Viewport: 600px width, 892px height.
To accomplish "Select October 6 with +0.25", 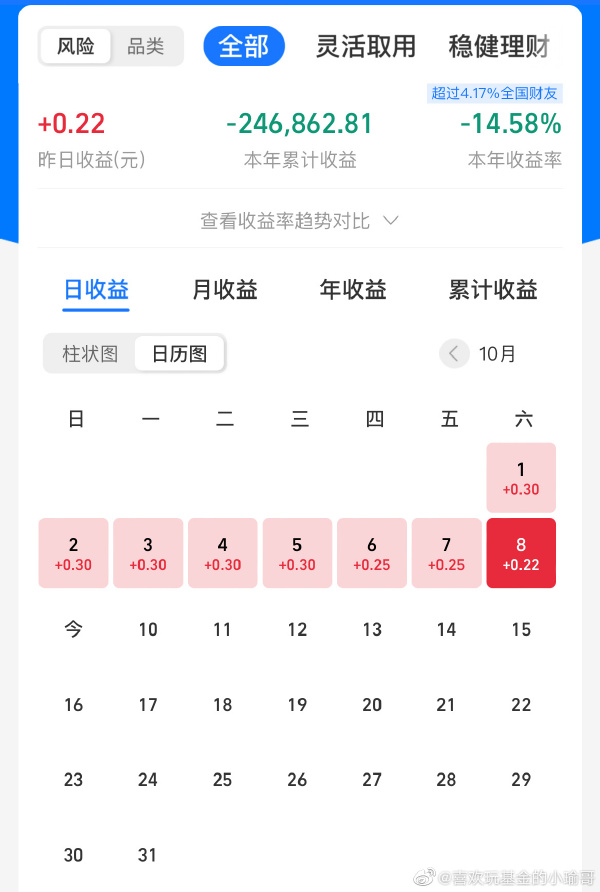I will click(372, 553).
